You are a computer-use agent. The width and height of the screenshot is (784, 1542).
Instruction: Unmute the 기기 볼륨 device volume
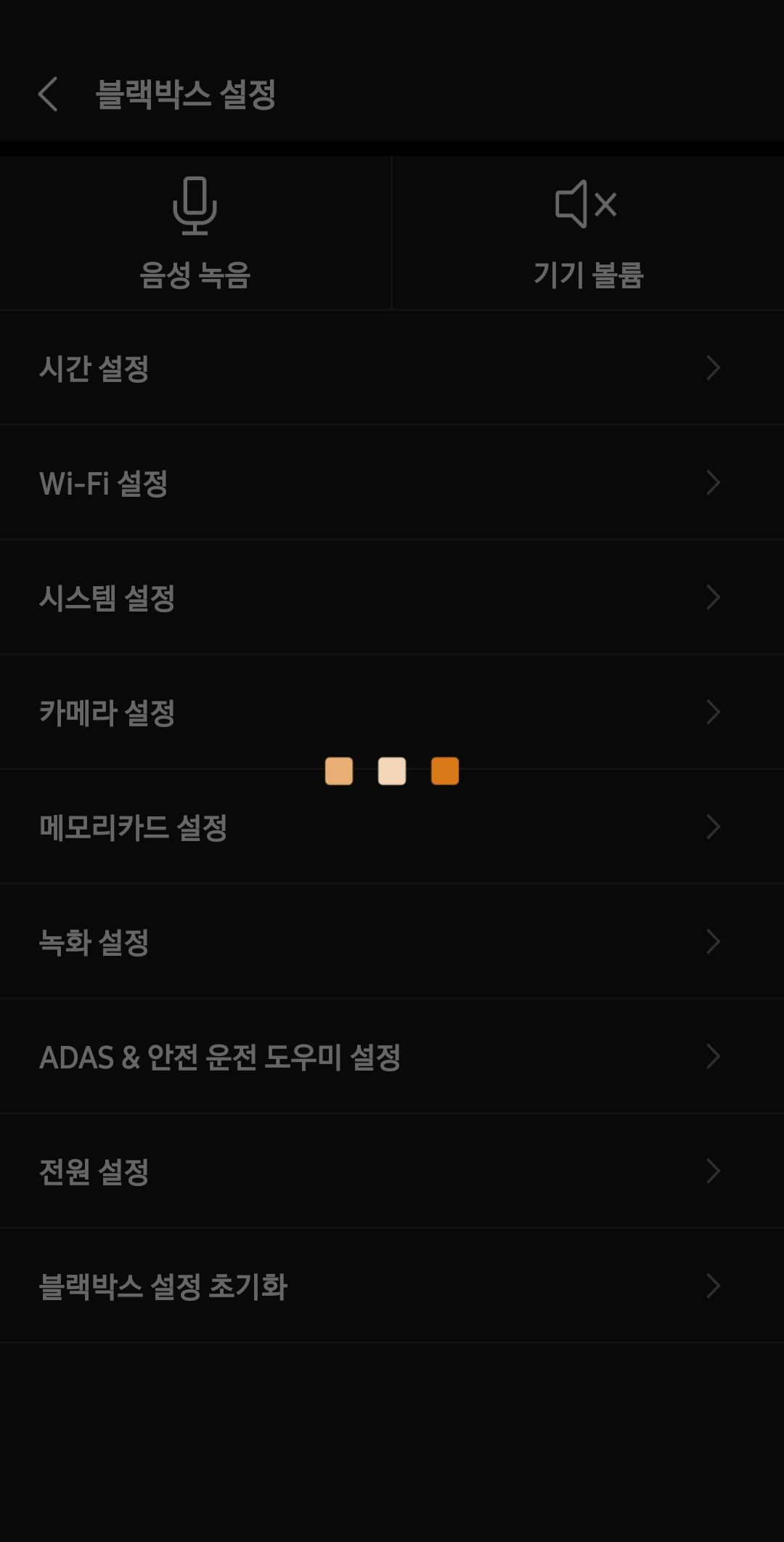click(588, 232)
